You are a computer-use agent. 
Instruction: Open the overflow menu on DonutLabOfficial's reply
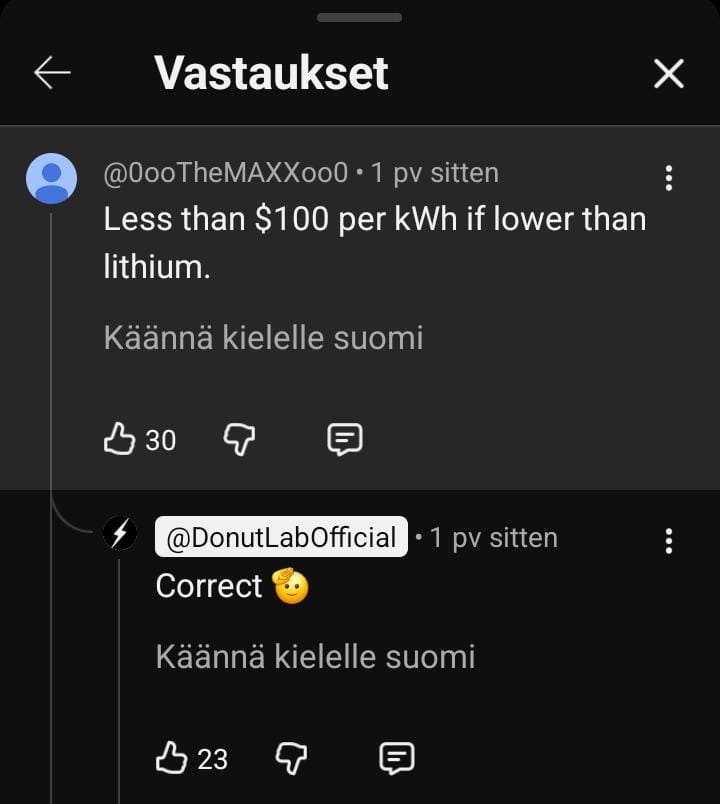(668, 541)
